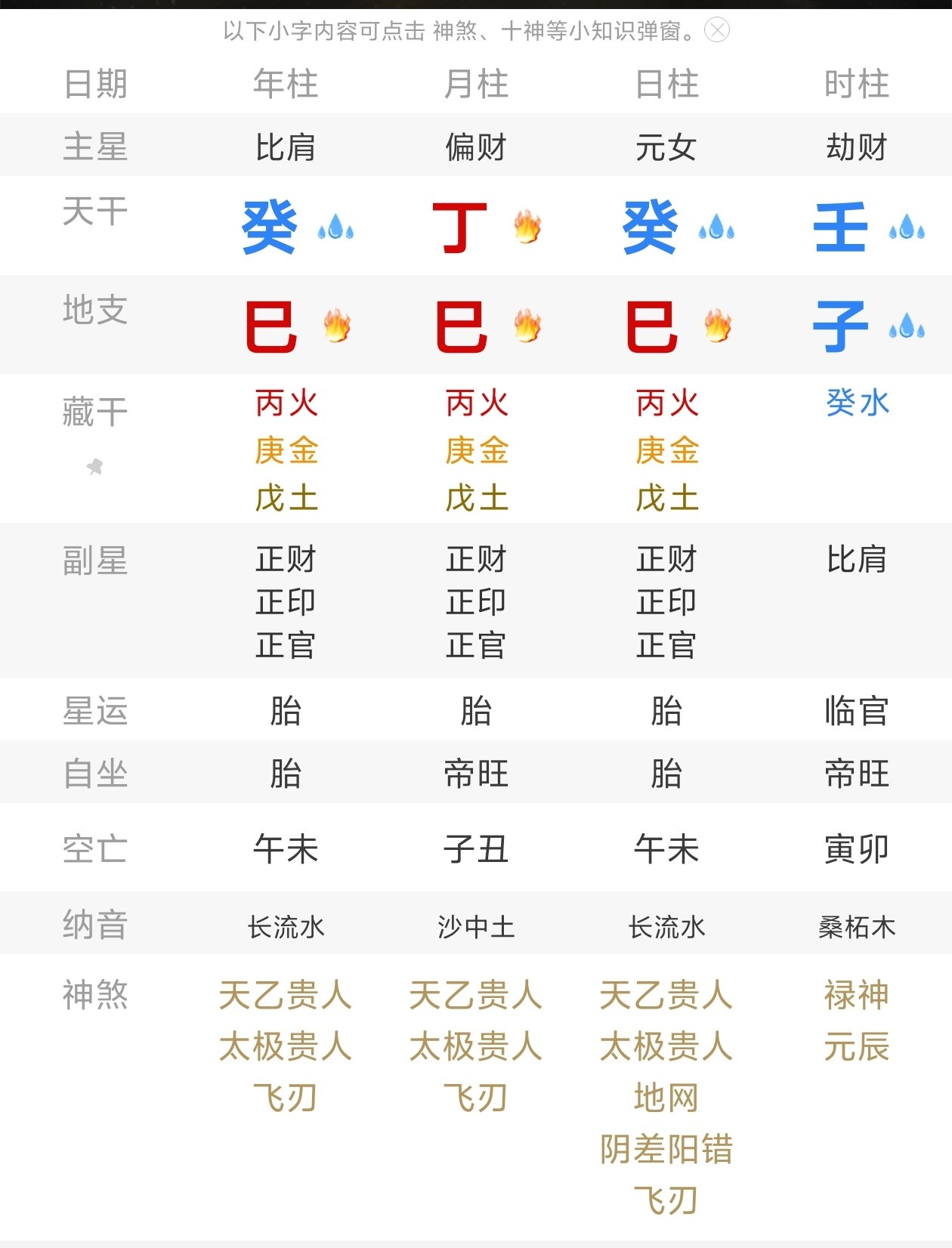The height and width of the screenshot is (1248, 952).
Task: Open 地网 shensha popup
Action: coord(666,1098)
